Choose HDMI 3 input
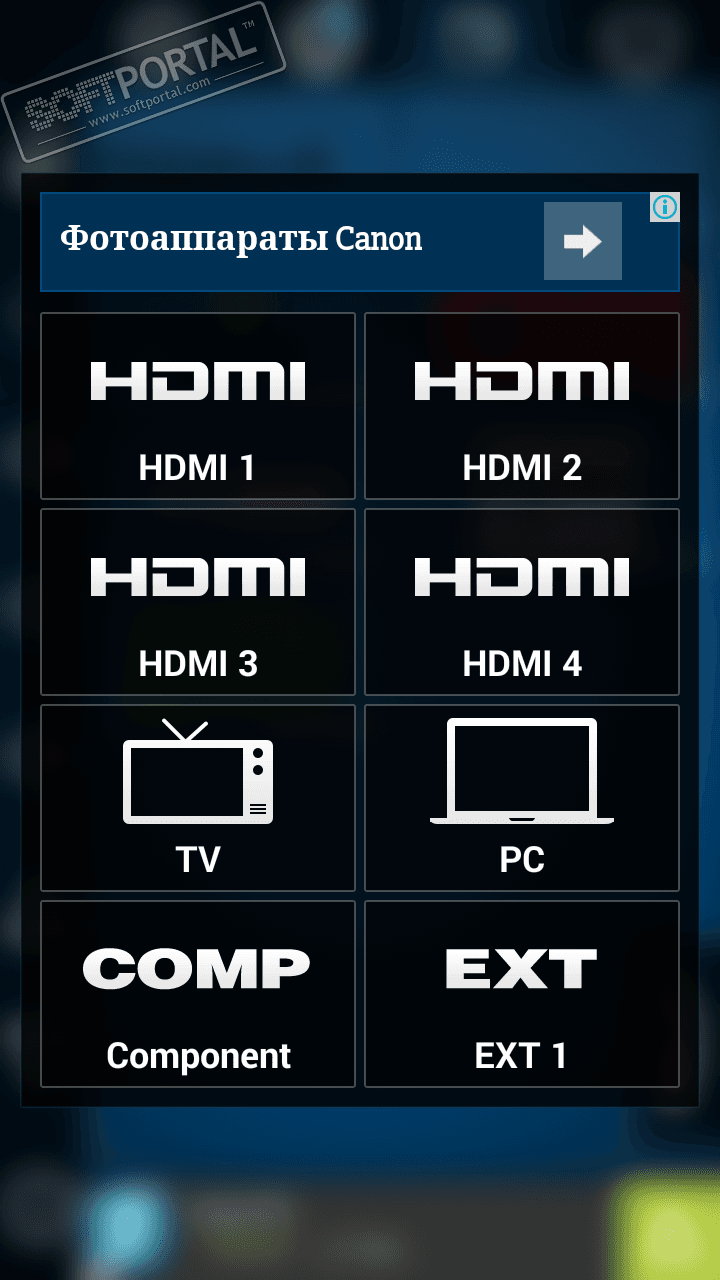The width and height of the screenshot is (720, 1280). coord(198,602)
